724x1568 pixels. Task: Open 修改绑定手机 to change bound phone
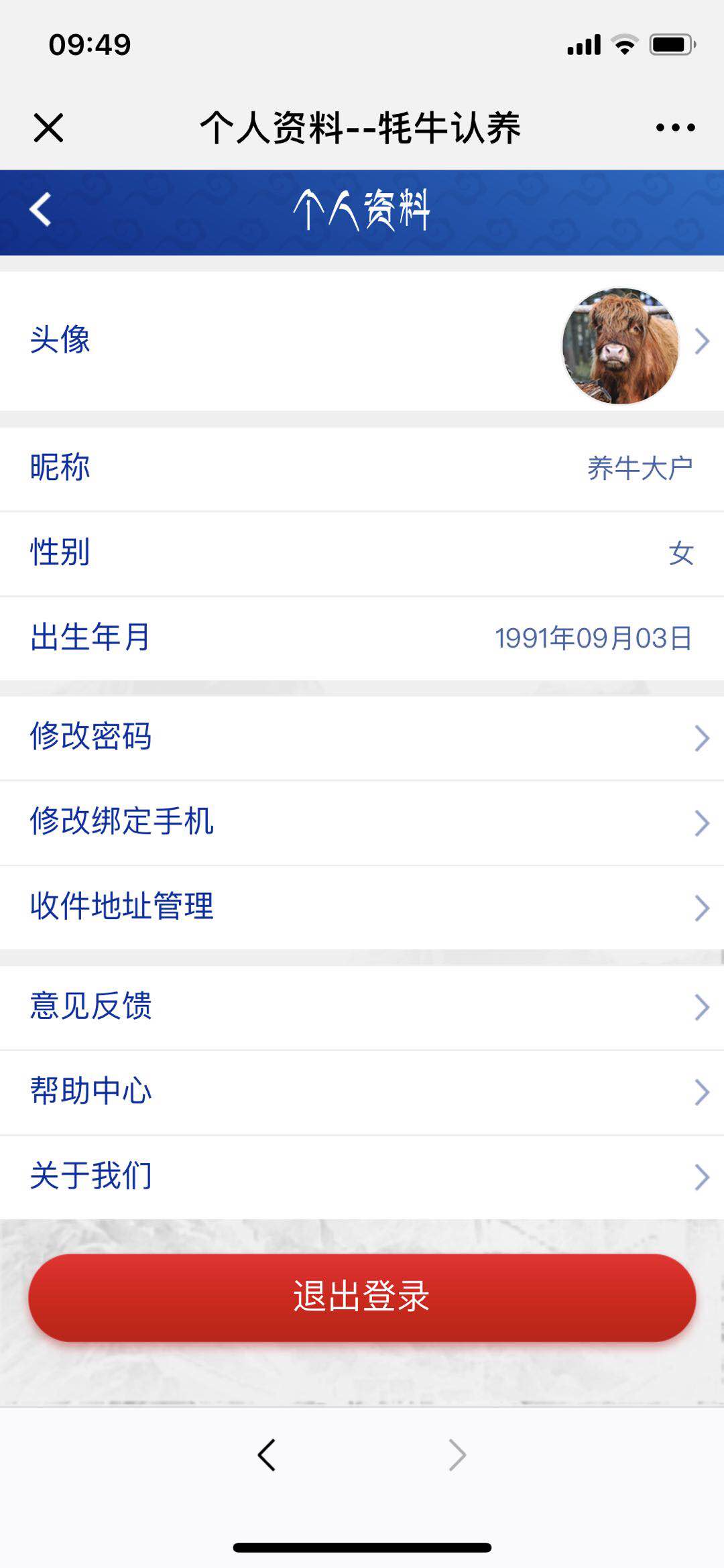click(362, 822)
